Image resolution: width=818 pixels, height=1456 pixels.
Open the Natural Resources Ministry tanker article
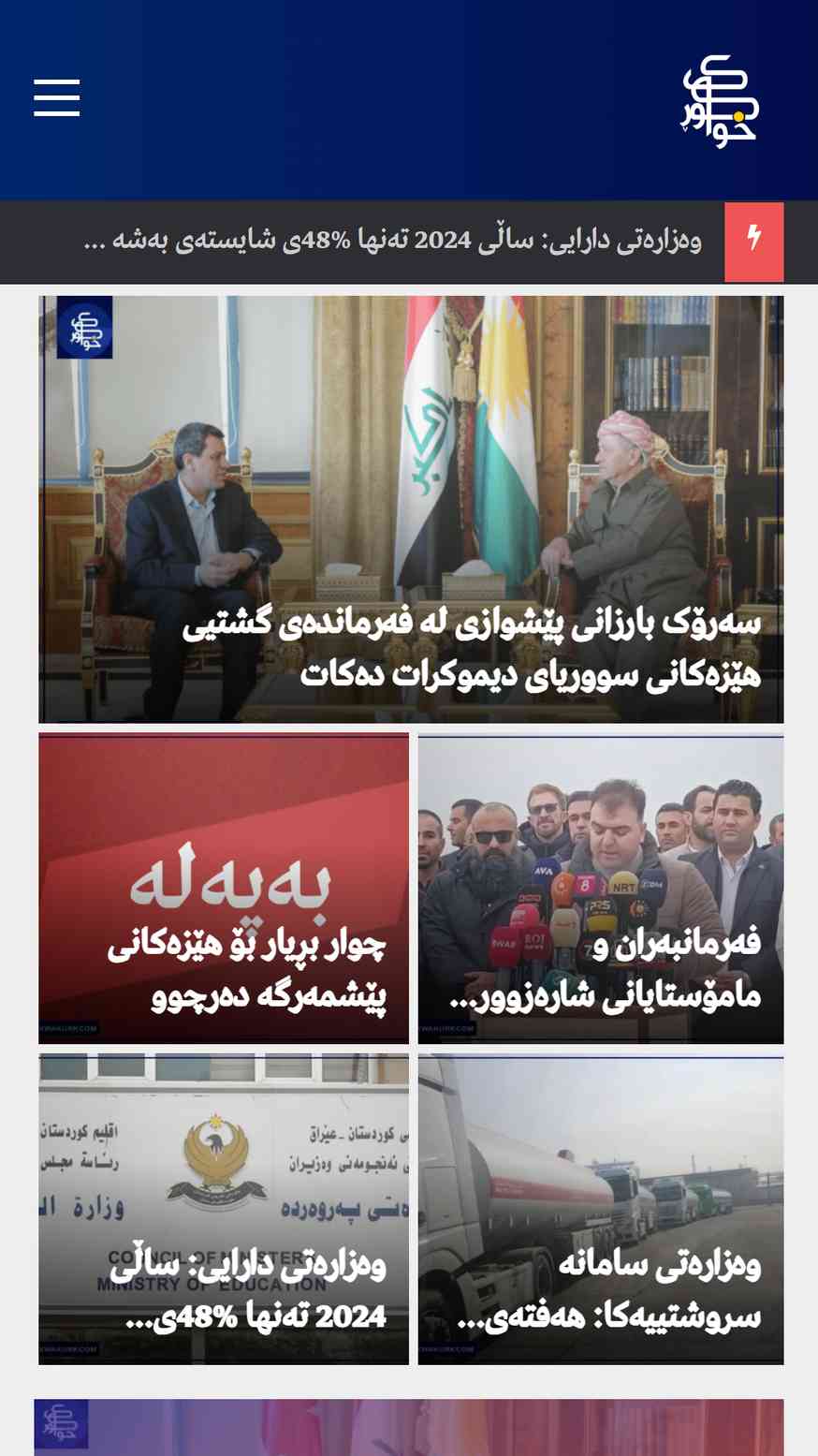601,1209
